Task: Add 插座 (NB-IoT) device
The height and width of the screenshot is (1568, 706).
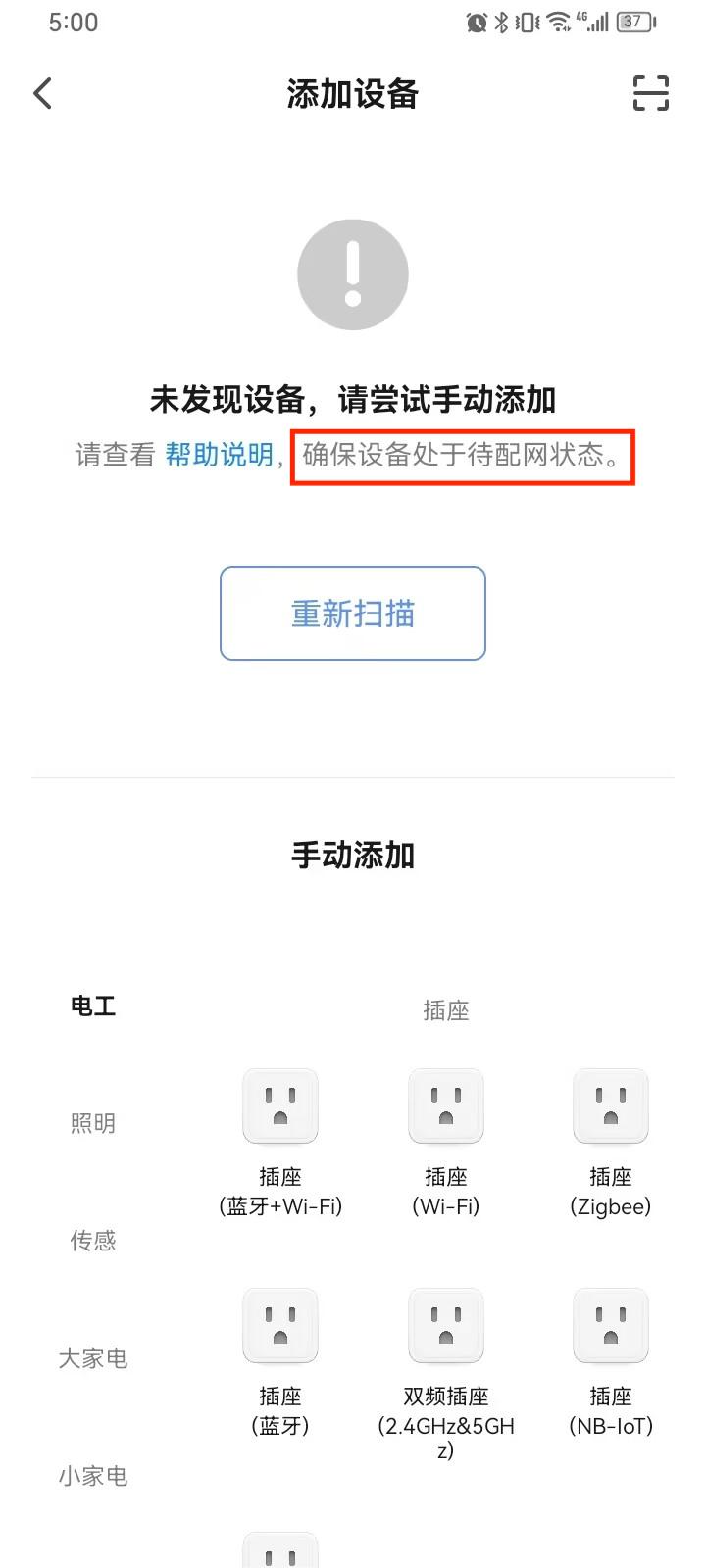Action: [x=611, y=1363]
